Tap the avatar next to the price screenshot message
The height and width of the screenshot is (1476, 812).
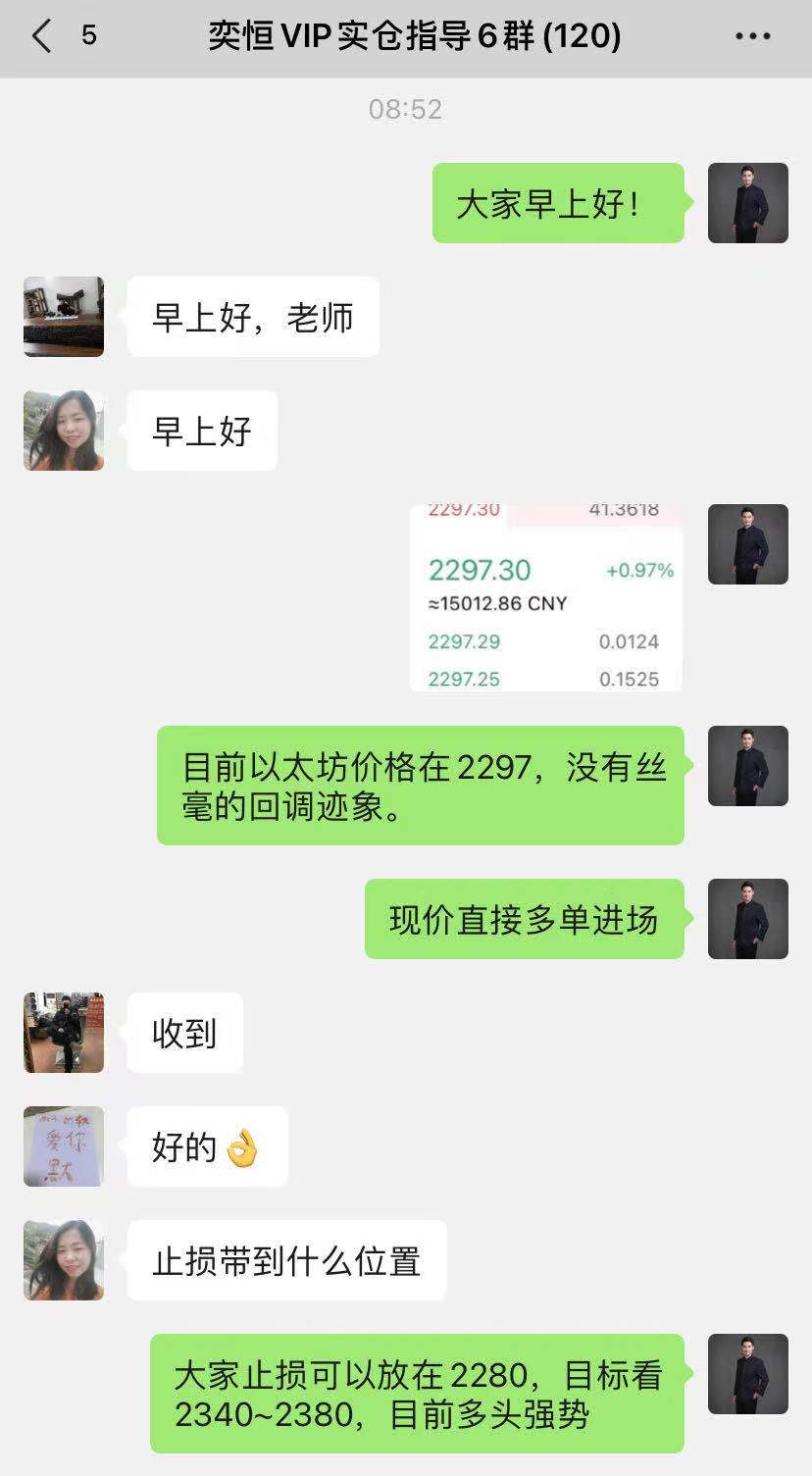click(x=747, y=545)
